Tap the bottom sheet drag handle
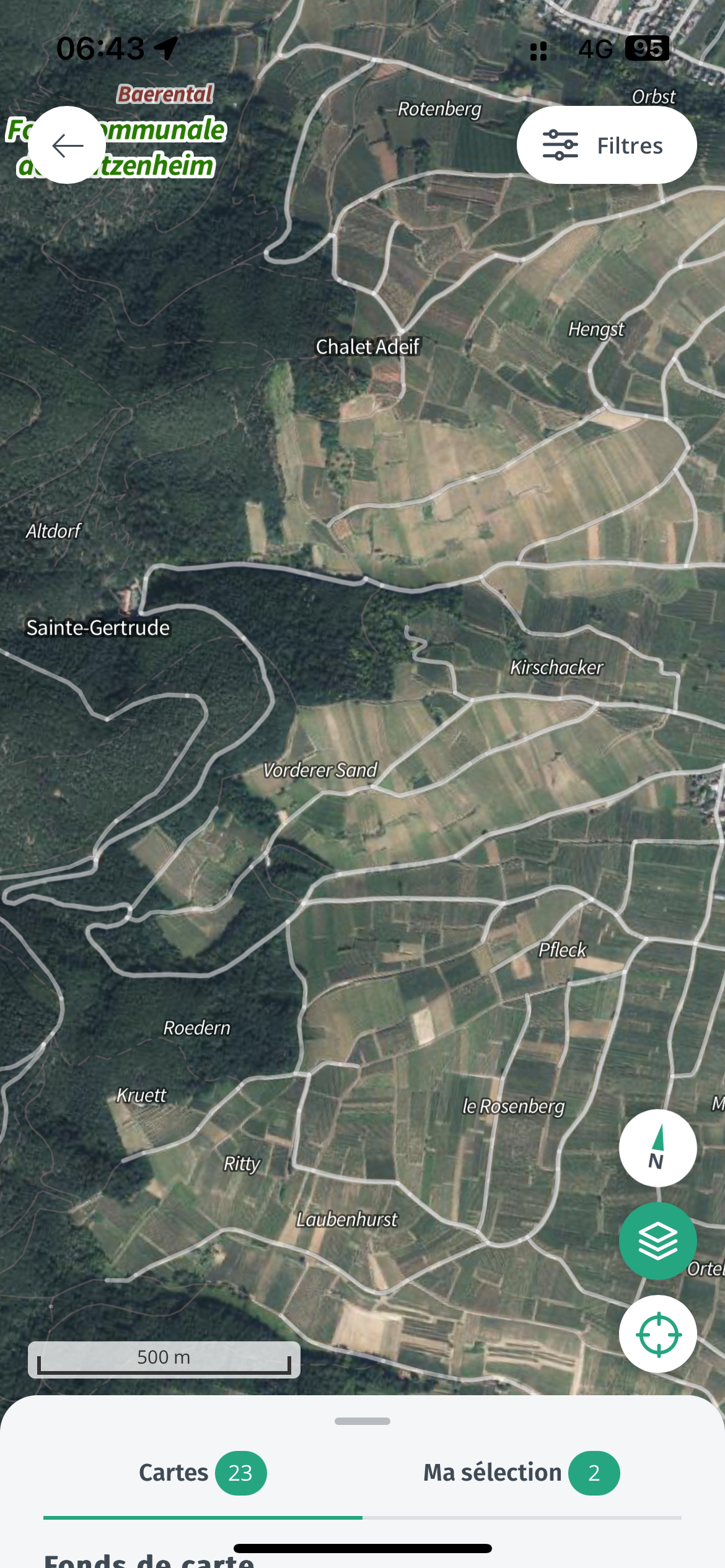 [x=362, y=1421]
